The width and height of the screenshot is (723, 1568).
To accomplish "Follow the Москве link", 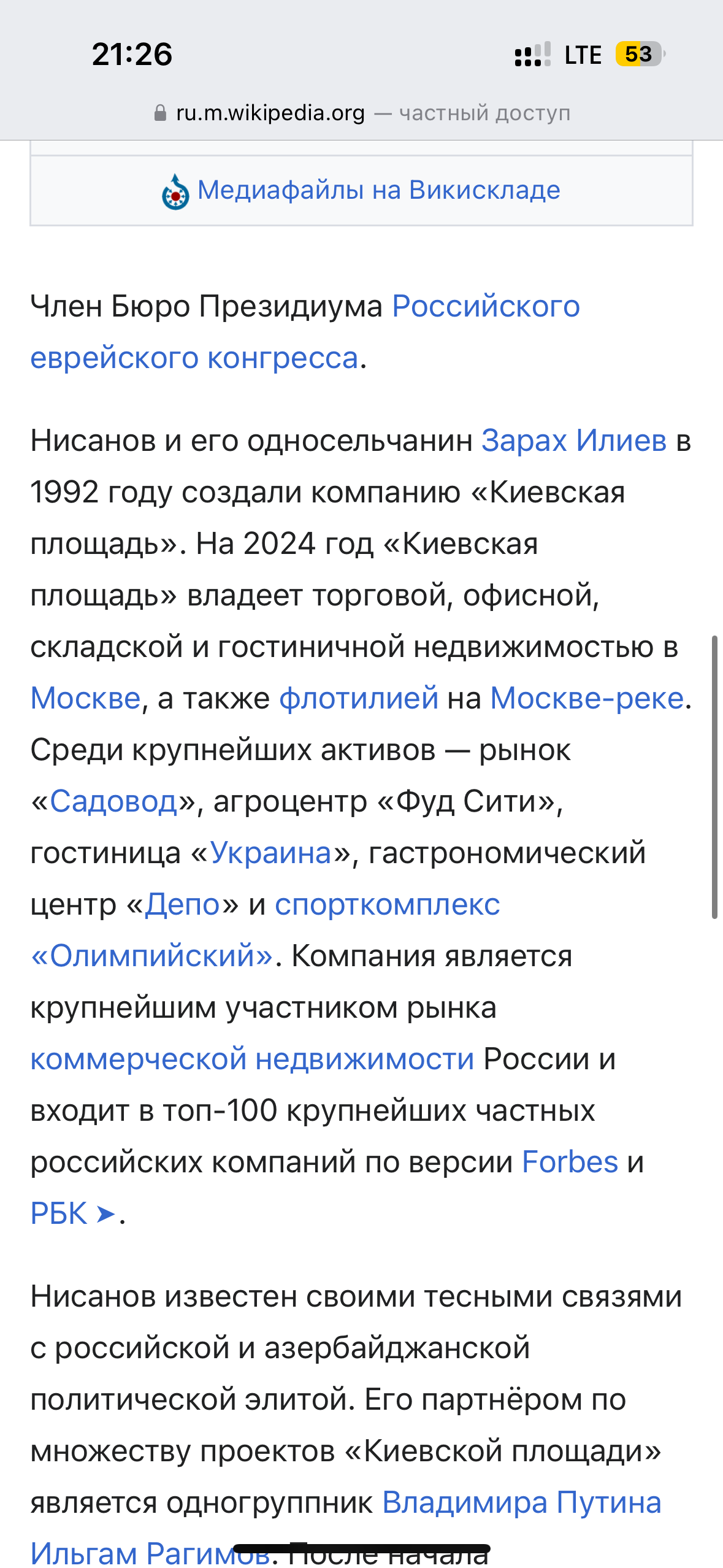I will point(86,698).
